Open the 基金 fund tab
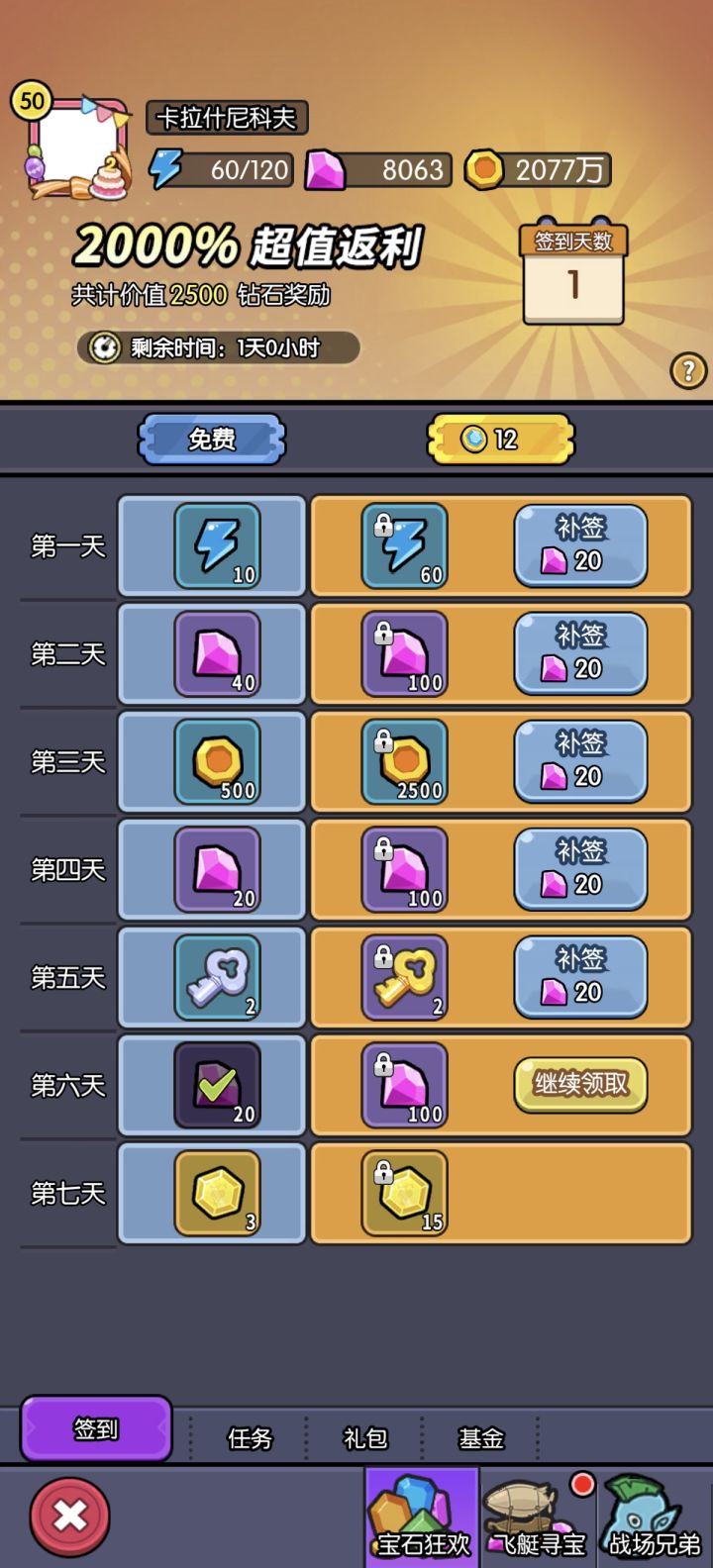The width and height of the screenshot is (713, 1568). (479, 1439)
